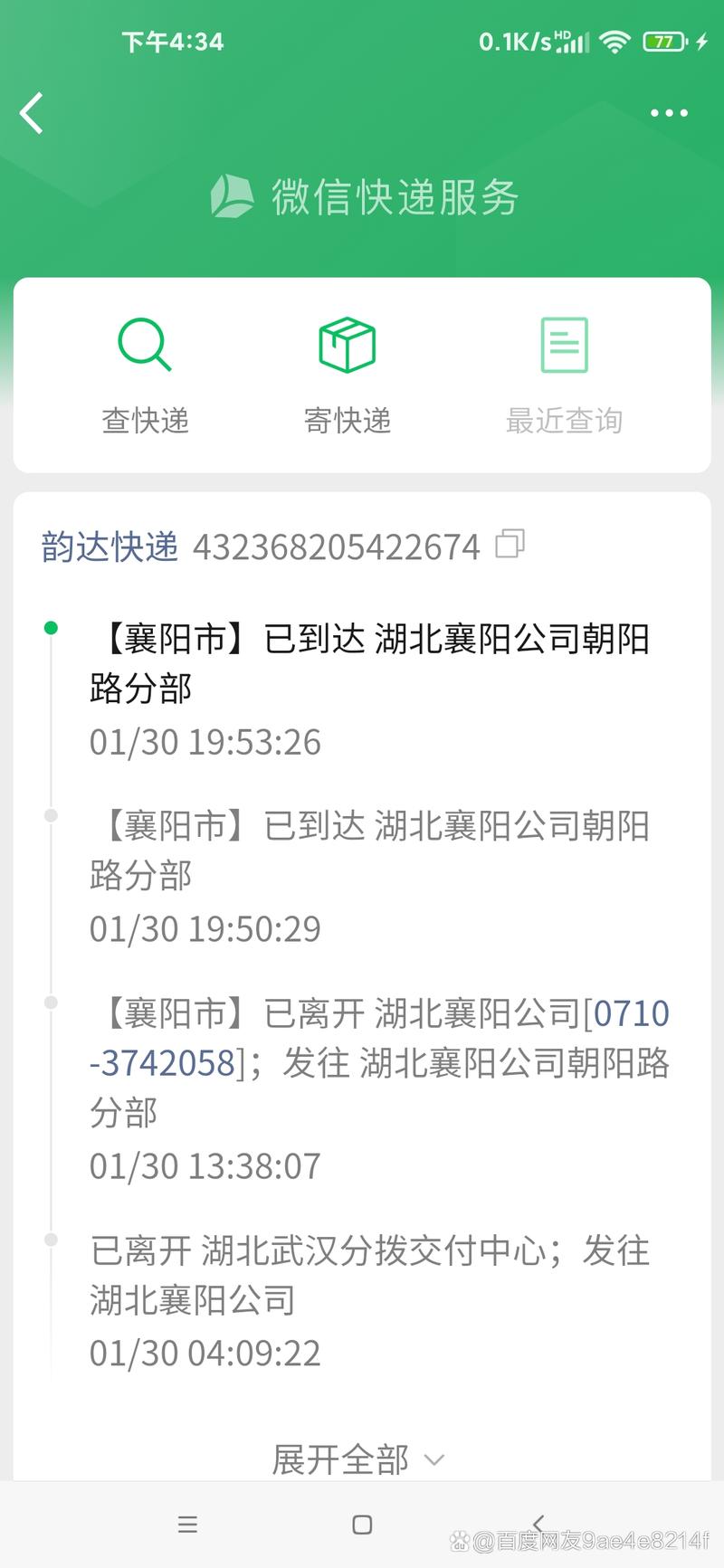The image size is (724, 1568).
Task: Tap the 韵达快递 courier name
Action: point(110,546)
